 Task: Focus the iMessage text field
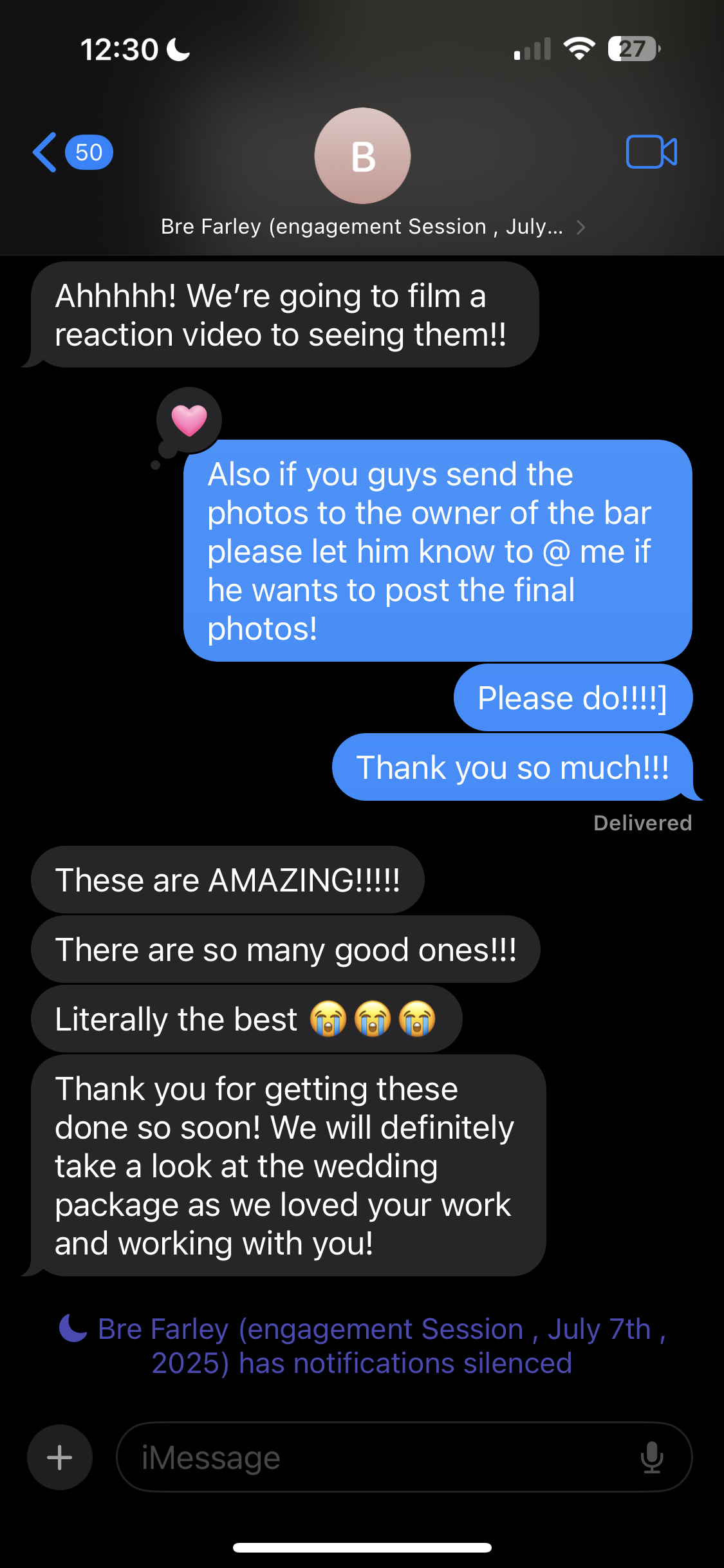[x=380, y=1457]
